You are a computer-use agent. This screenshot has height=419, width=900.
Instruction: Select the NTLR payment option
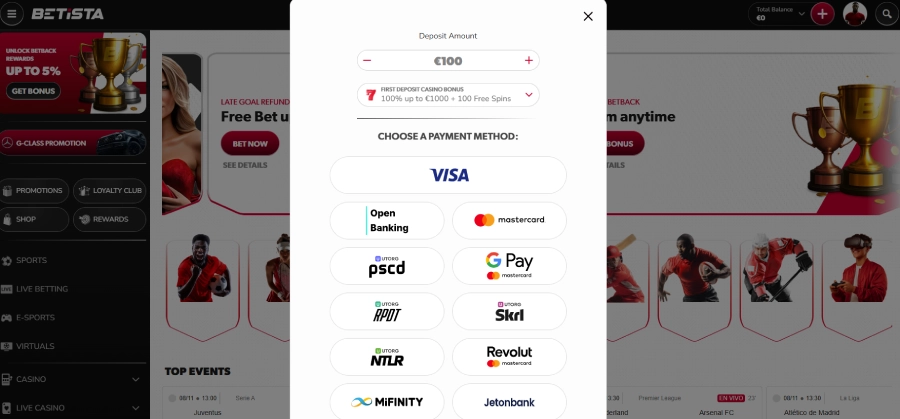(x=387, y=356)
